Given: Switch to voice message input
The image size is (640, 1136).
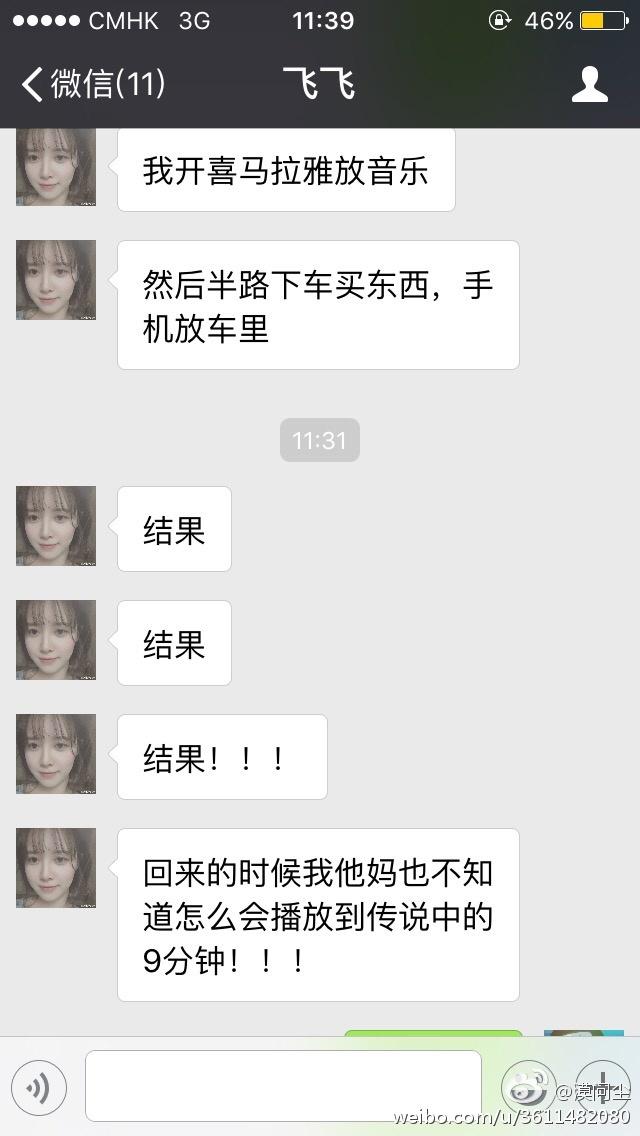Looking at the screenshot, I should [38, 1086].
